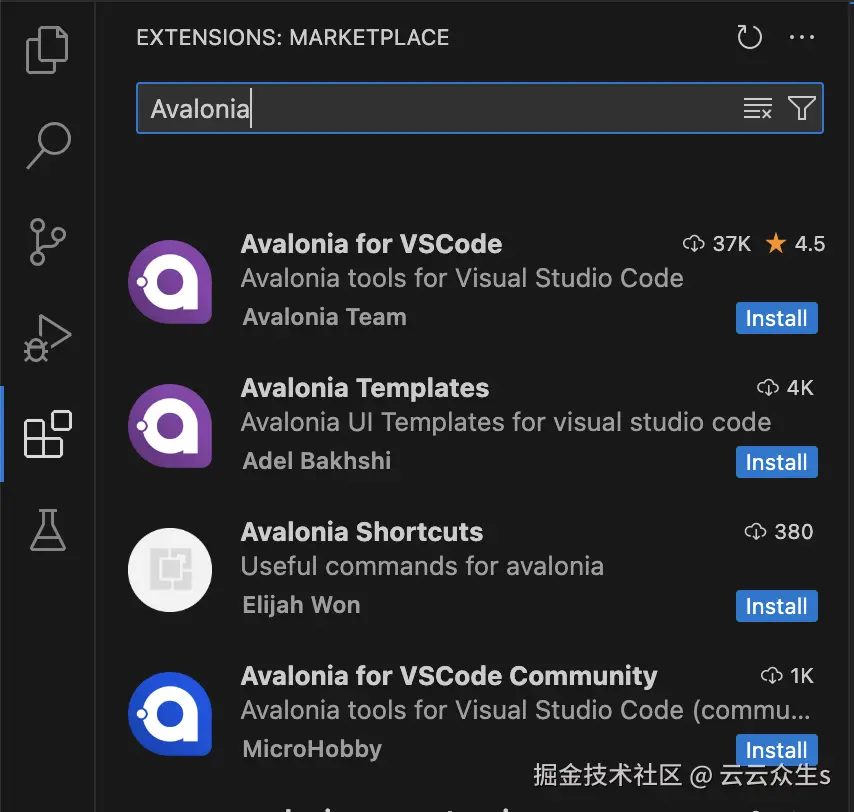Open the Search view in sidebar
The height and width of the screenshot is (812, 854).
47,145
